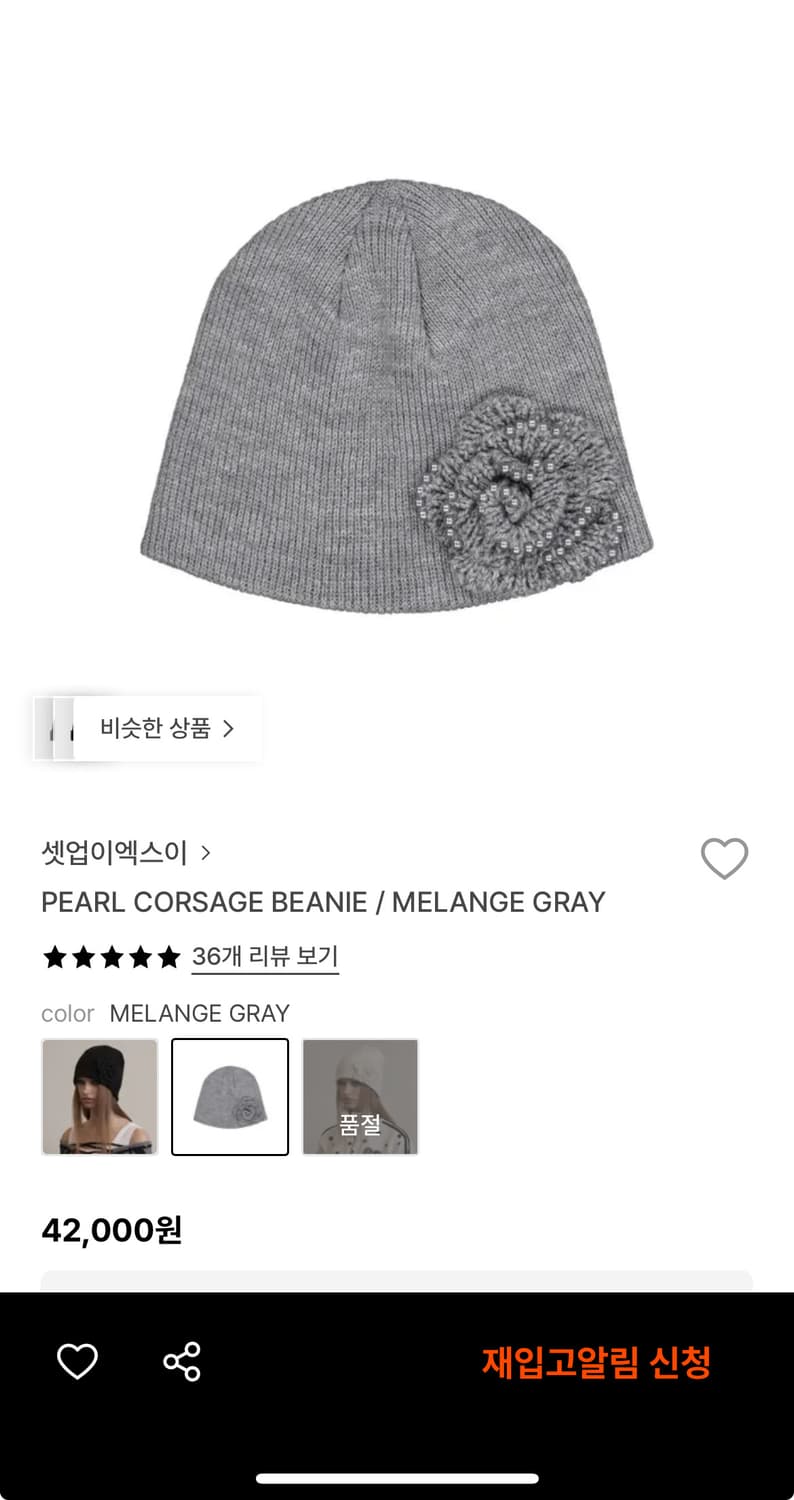Viewport: 794px width, 1500px height.
Task: Select the third rating star
Action: (x=111, y=957)
